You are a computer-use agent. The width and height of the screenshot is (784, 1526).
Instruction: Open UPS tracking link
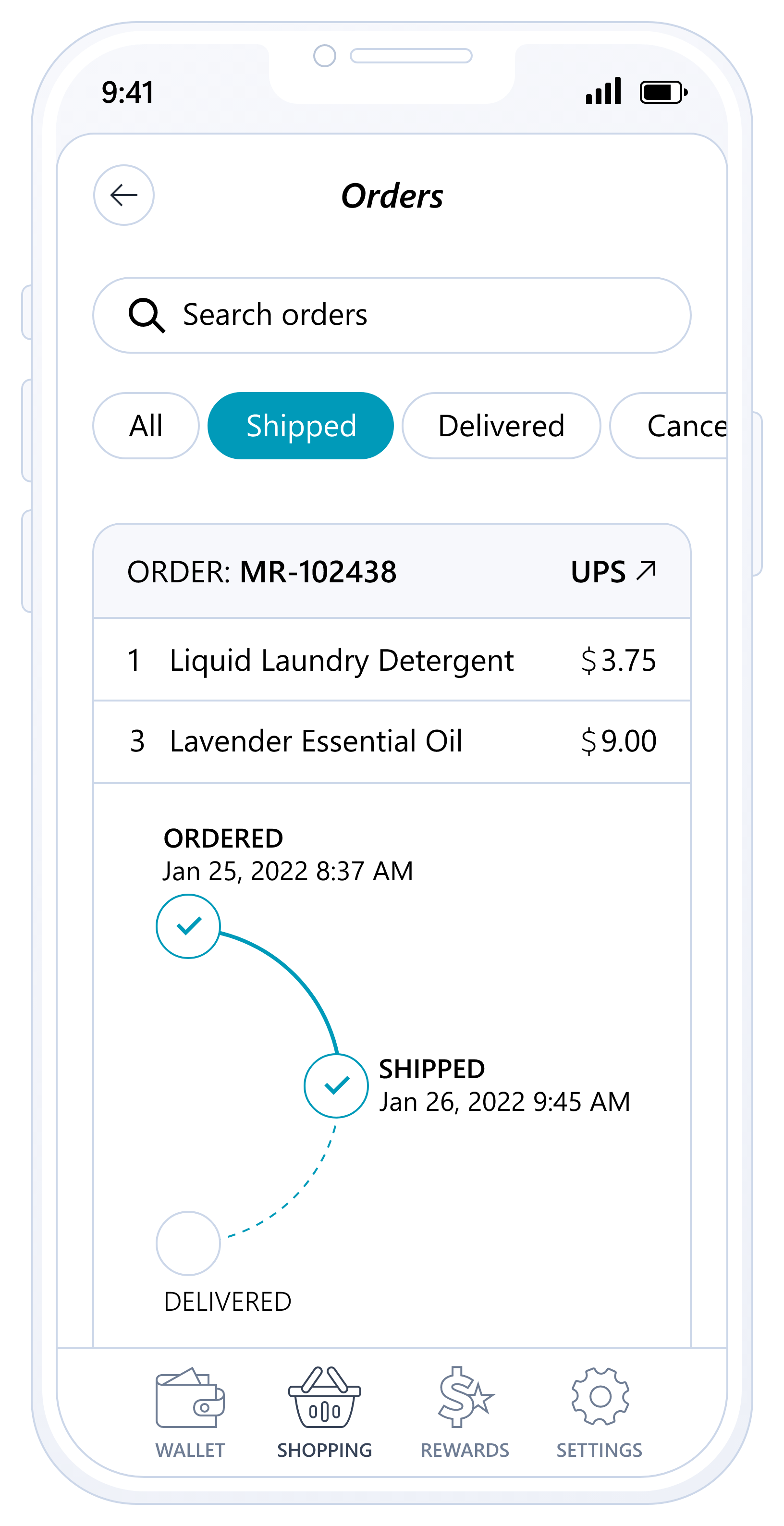[613, 572]
